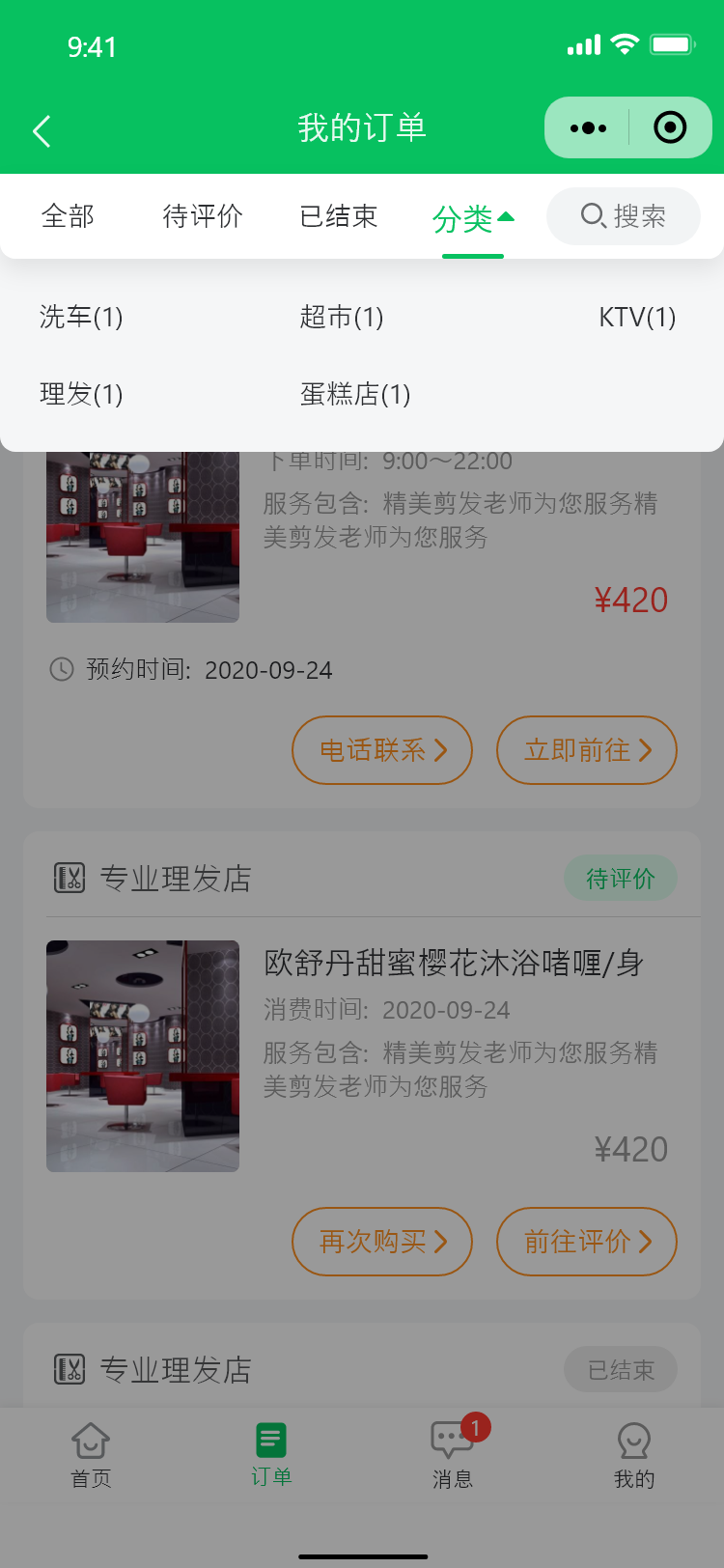This screenshot has width=724, height=1568.
Task: Switch to the 我的 tab
Action: click(634, 1455)
